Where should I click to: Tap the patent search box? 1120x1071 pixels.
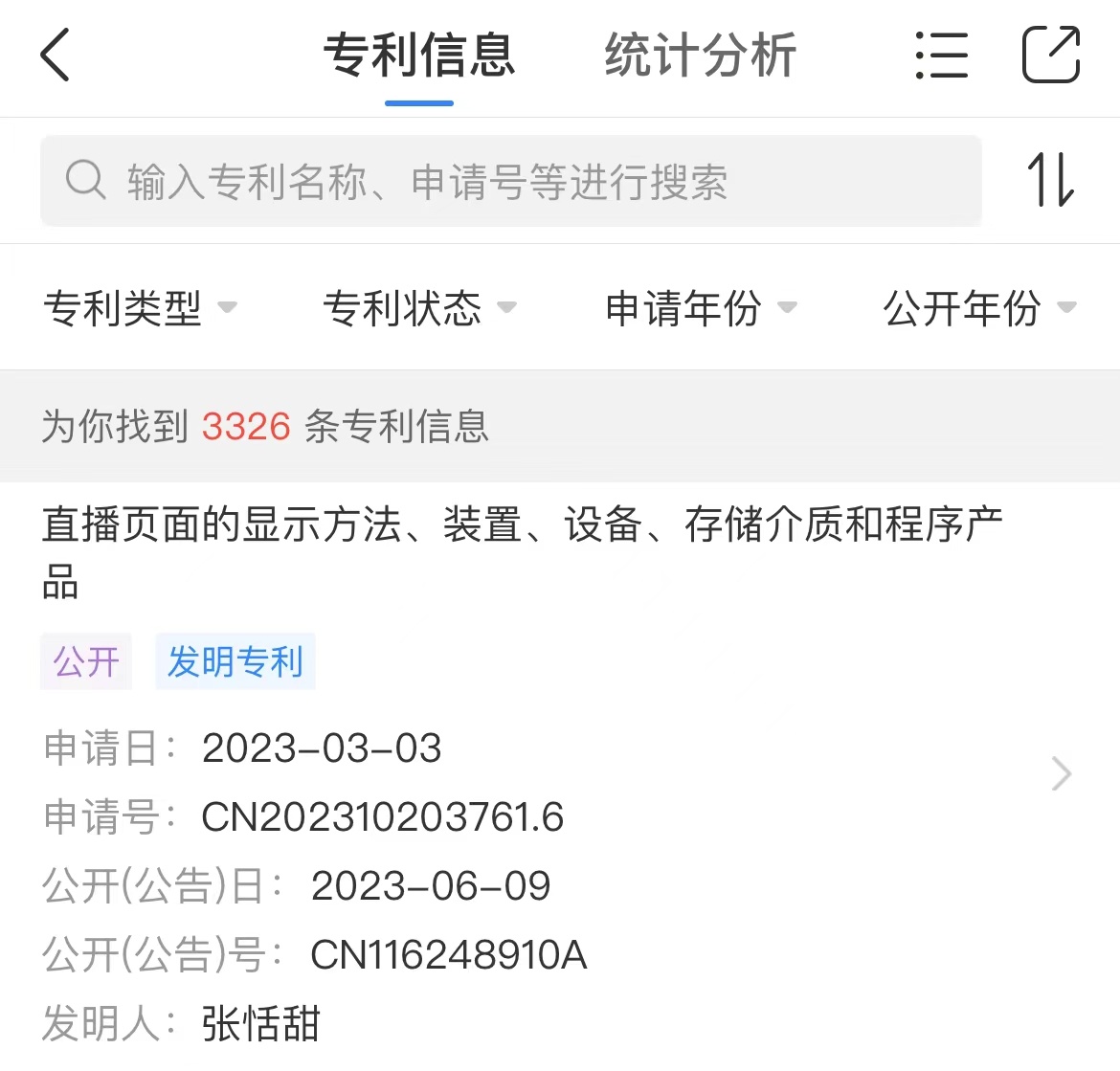point(510,181)
